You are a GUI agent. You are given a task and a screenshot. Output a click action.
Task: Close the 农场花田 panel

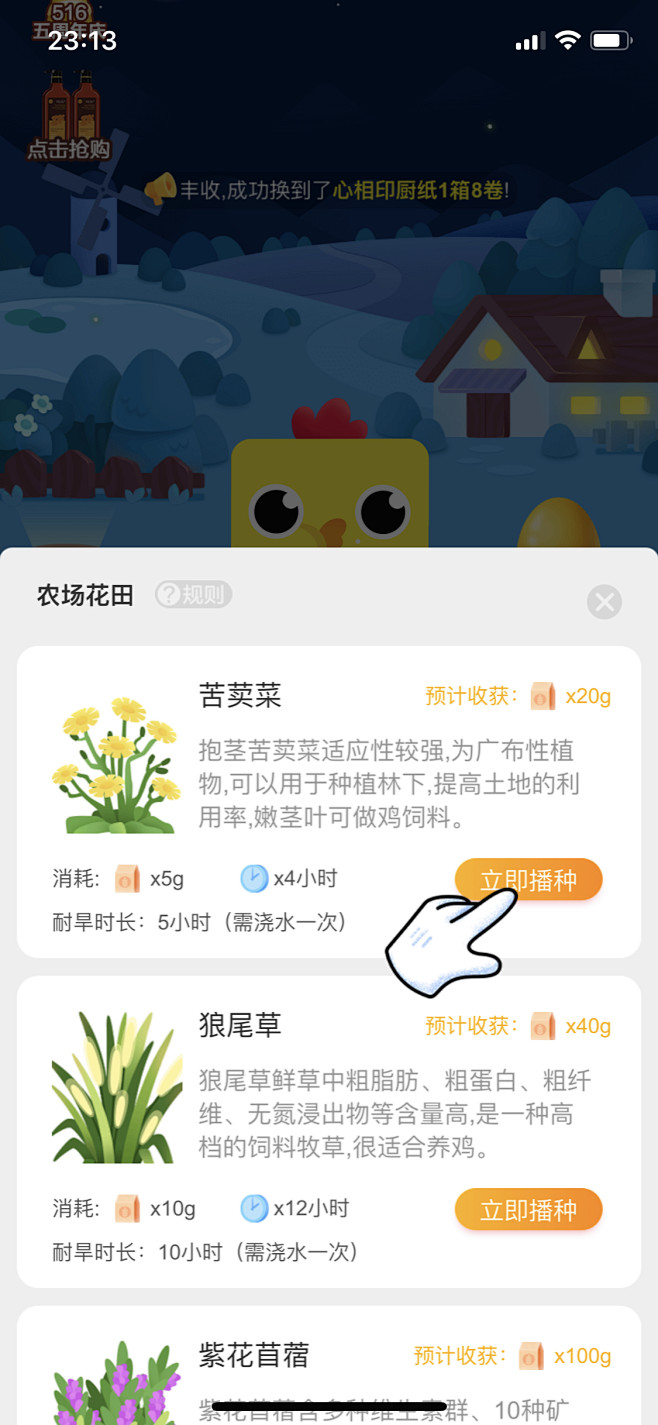[604, 602]
